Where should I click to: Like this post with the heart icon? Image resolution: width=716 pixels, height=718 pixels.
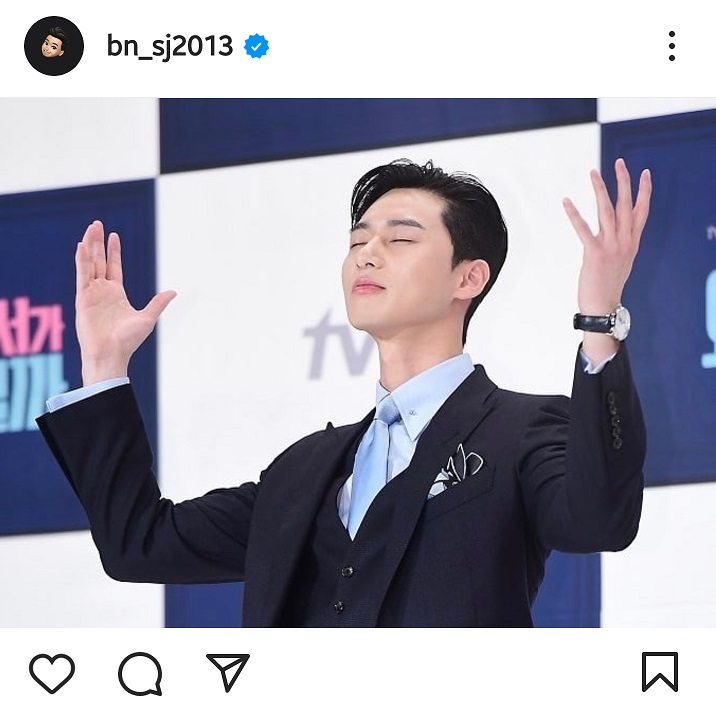point(52,673)
